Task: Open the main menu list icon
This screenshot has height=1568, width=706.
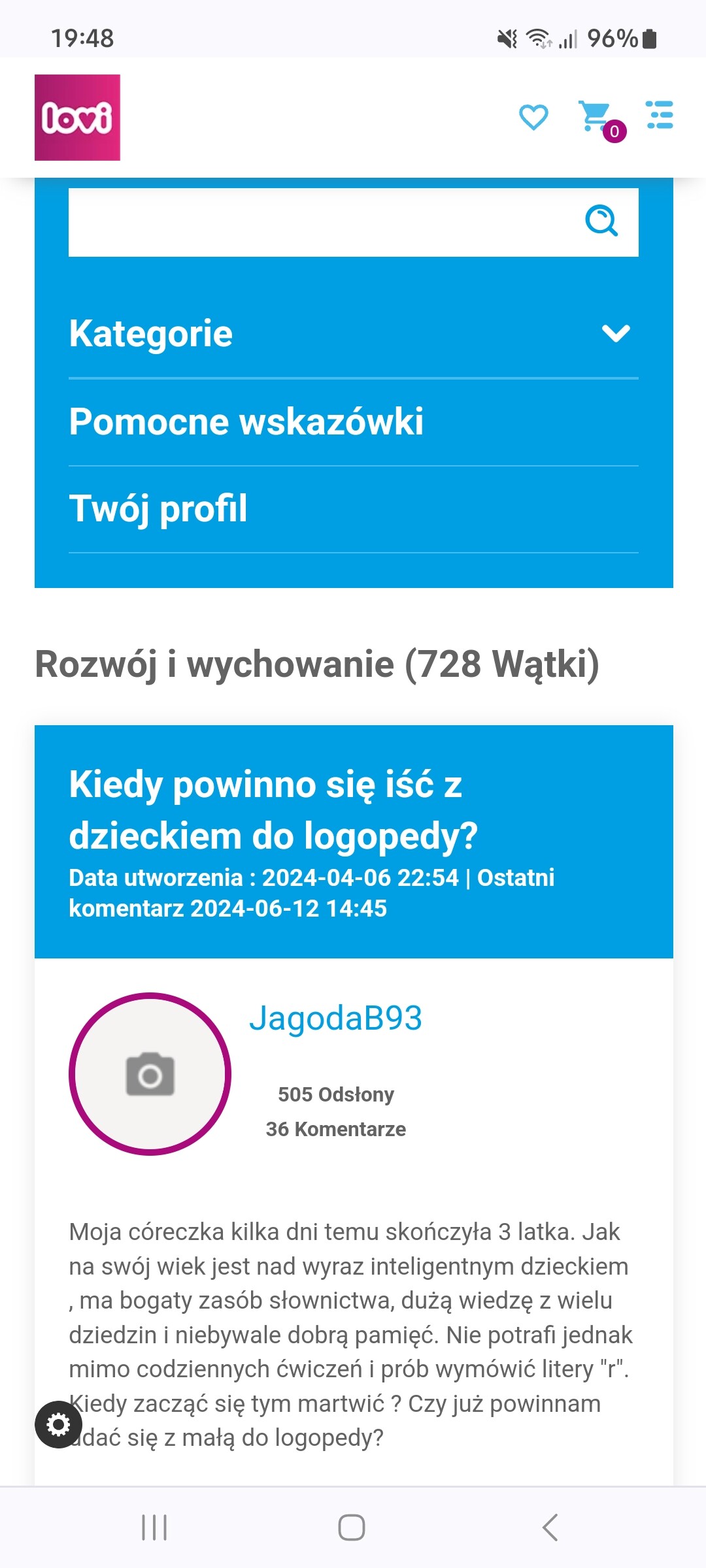Action: point(660,115)
